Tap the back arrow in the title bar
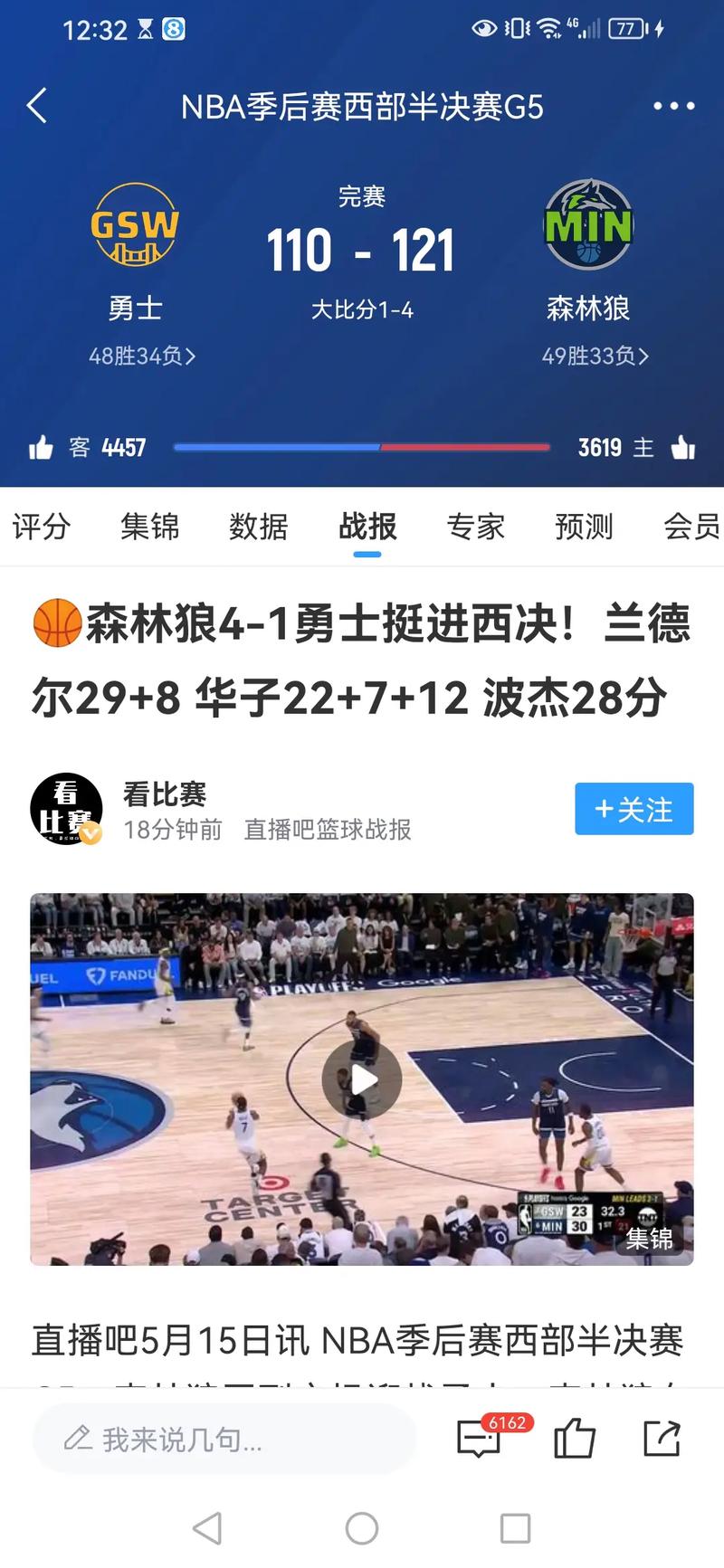 tap(36, 106)
